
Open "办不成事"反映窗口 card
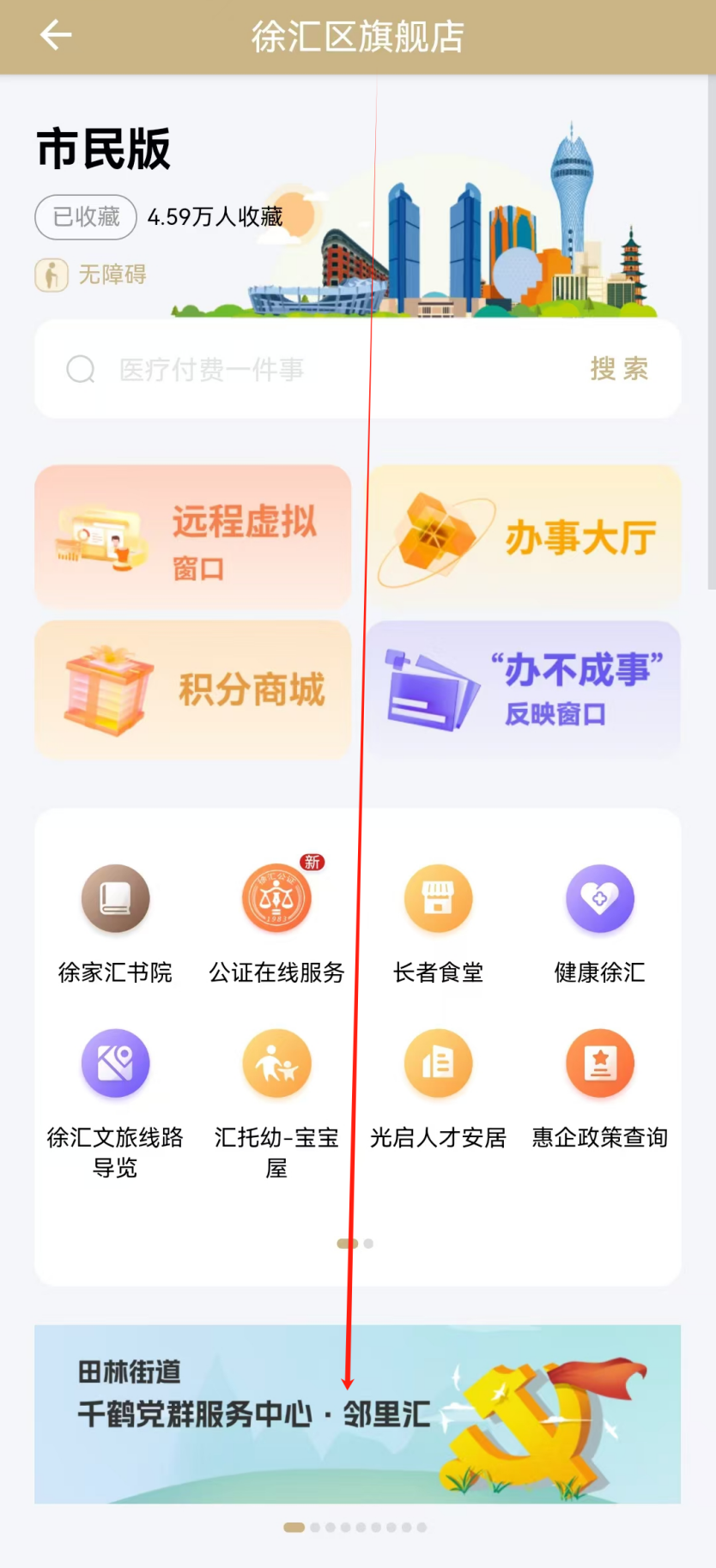click(525, 690)
